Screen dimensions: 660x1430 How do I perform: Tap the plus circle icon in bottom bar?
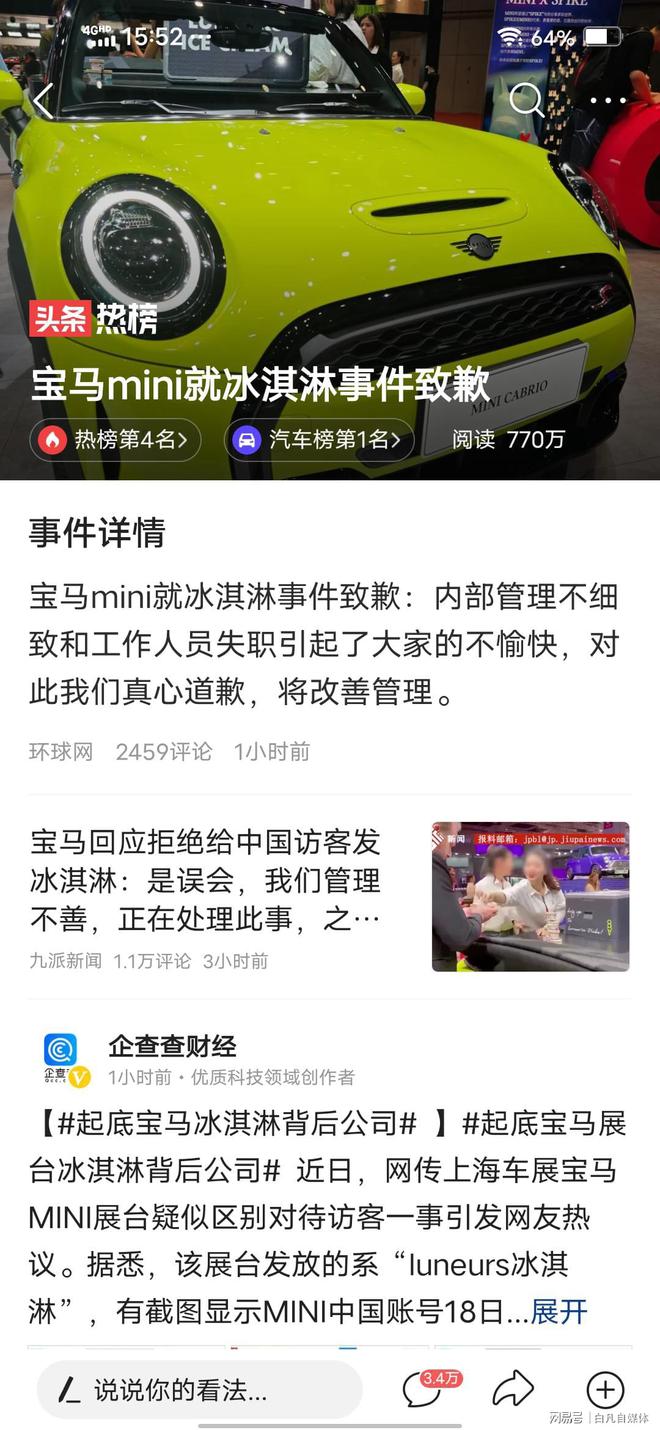605,1389
